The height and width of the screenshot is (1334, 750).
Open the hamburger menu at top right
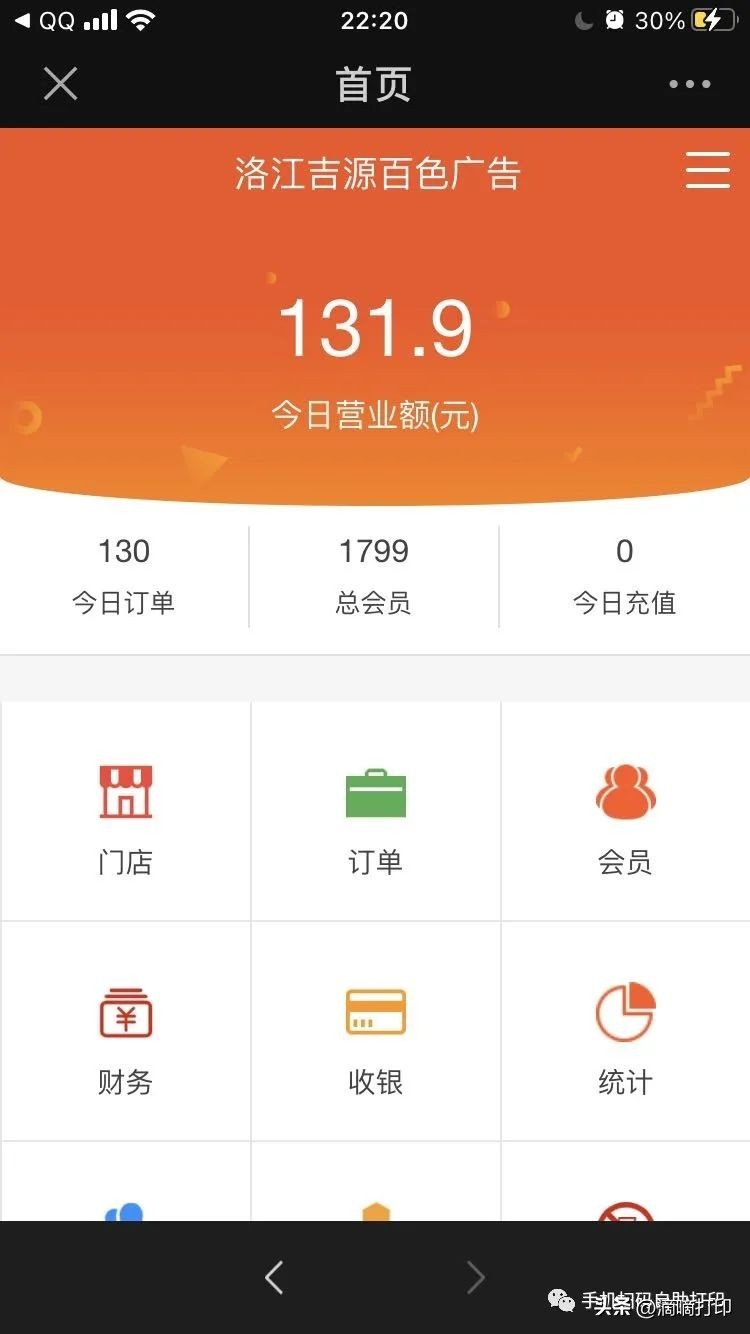coord(708,170)
